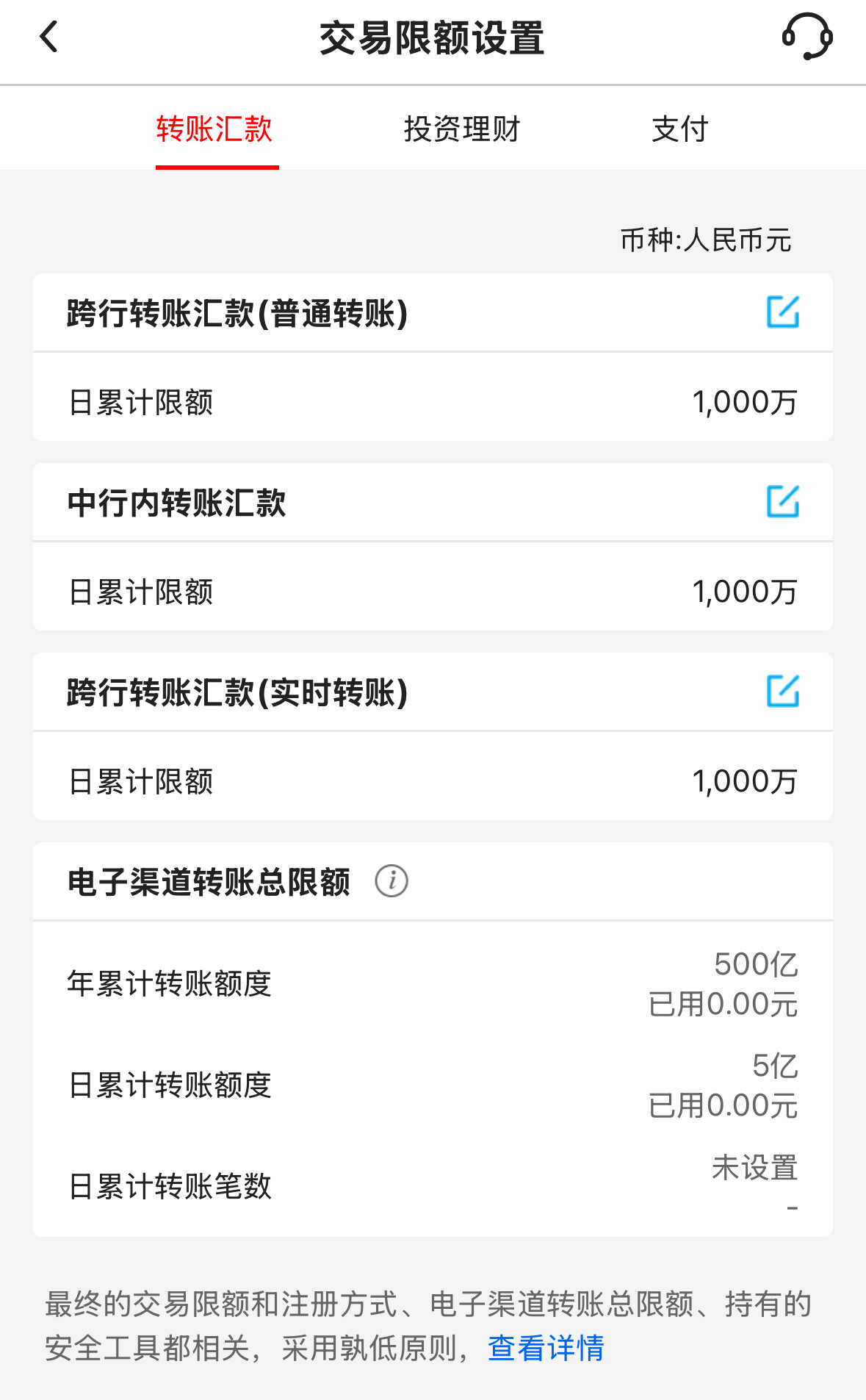This screenshot has width=866, height=1400.
Task: Open the 查看详情 link
Action: pos(546,1349)
